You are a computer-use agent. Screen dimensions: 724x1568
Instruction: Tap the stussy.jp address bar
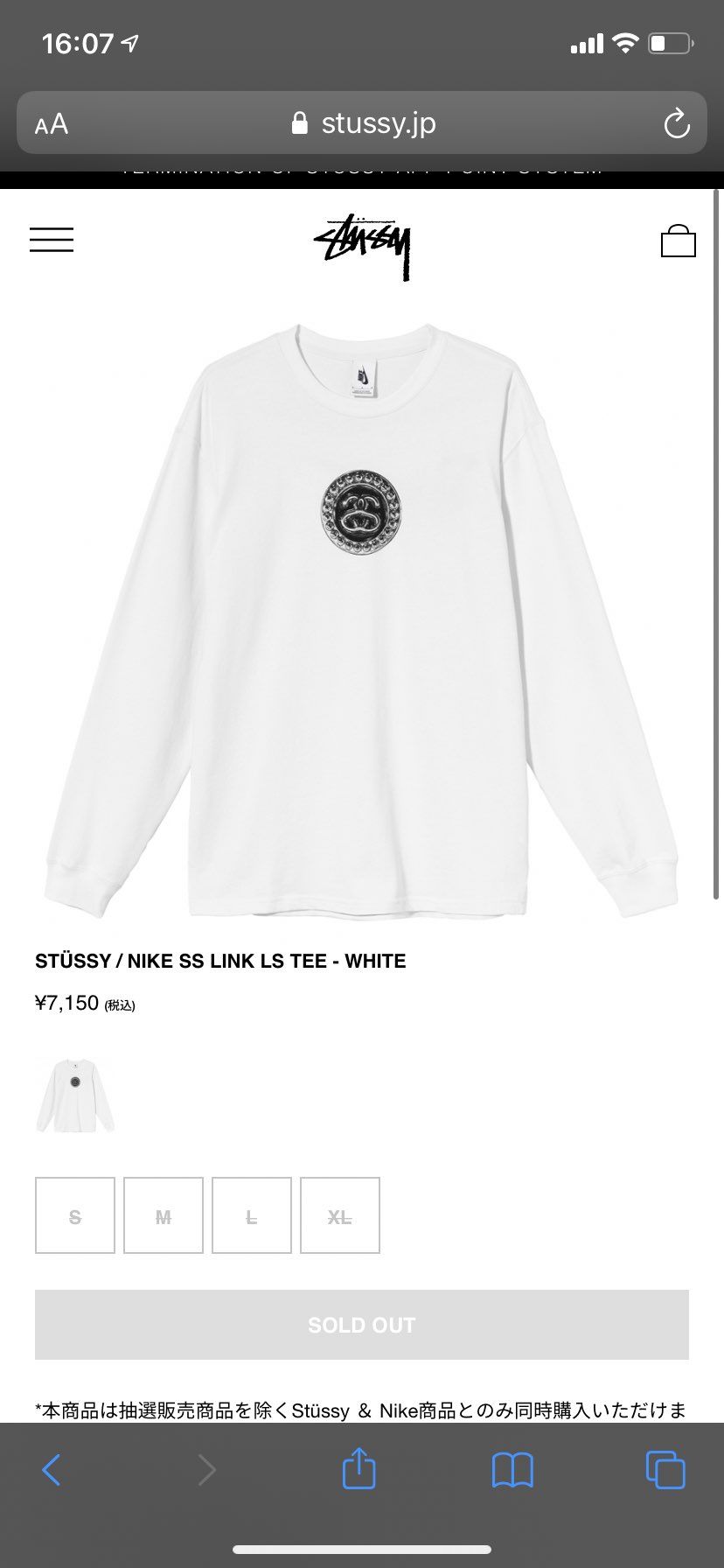click(x=362, y=123)
